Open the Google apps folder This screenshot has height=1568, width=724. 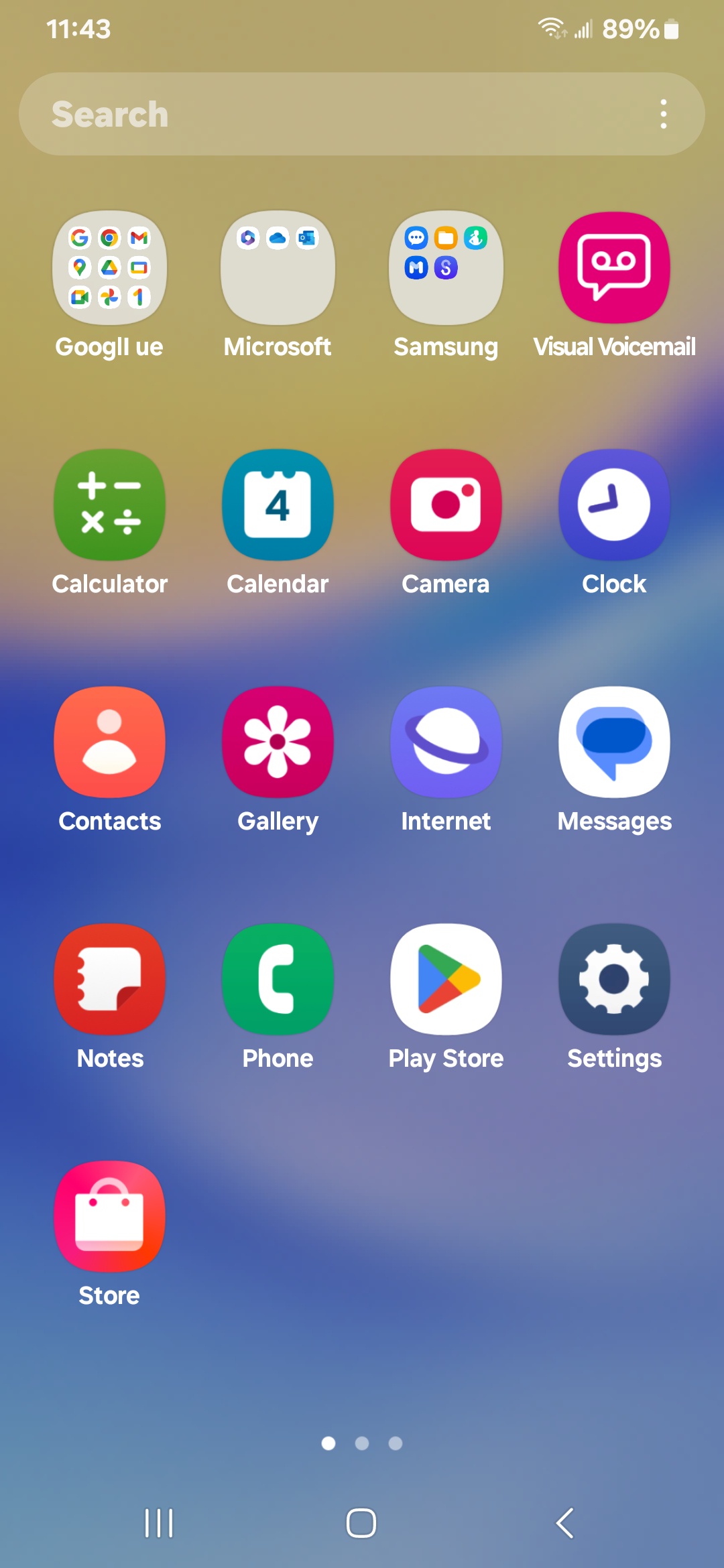(x=110, y=268)
